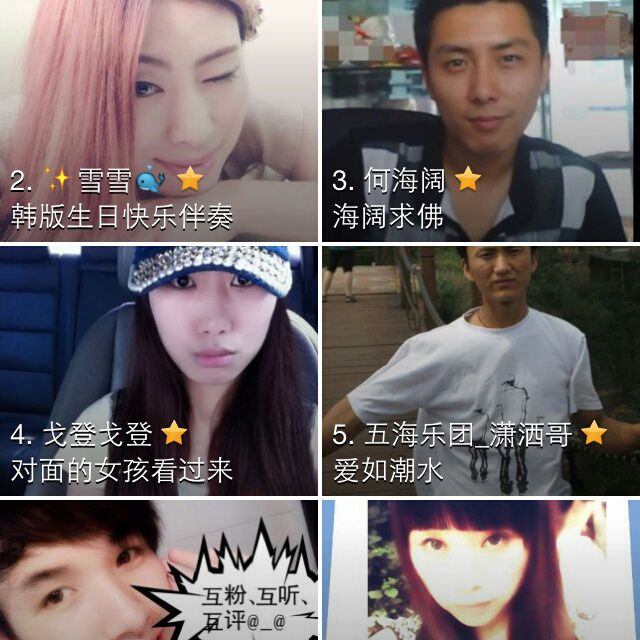
Task: Select 戈登戈登's 对面的女孩看过来 tile
Action: point(158,370)
